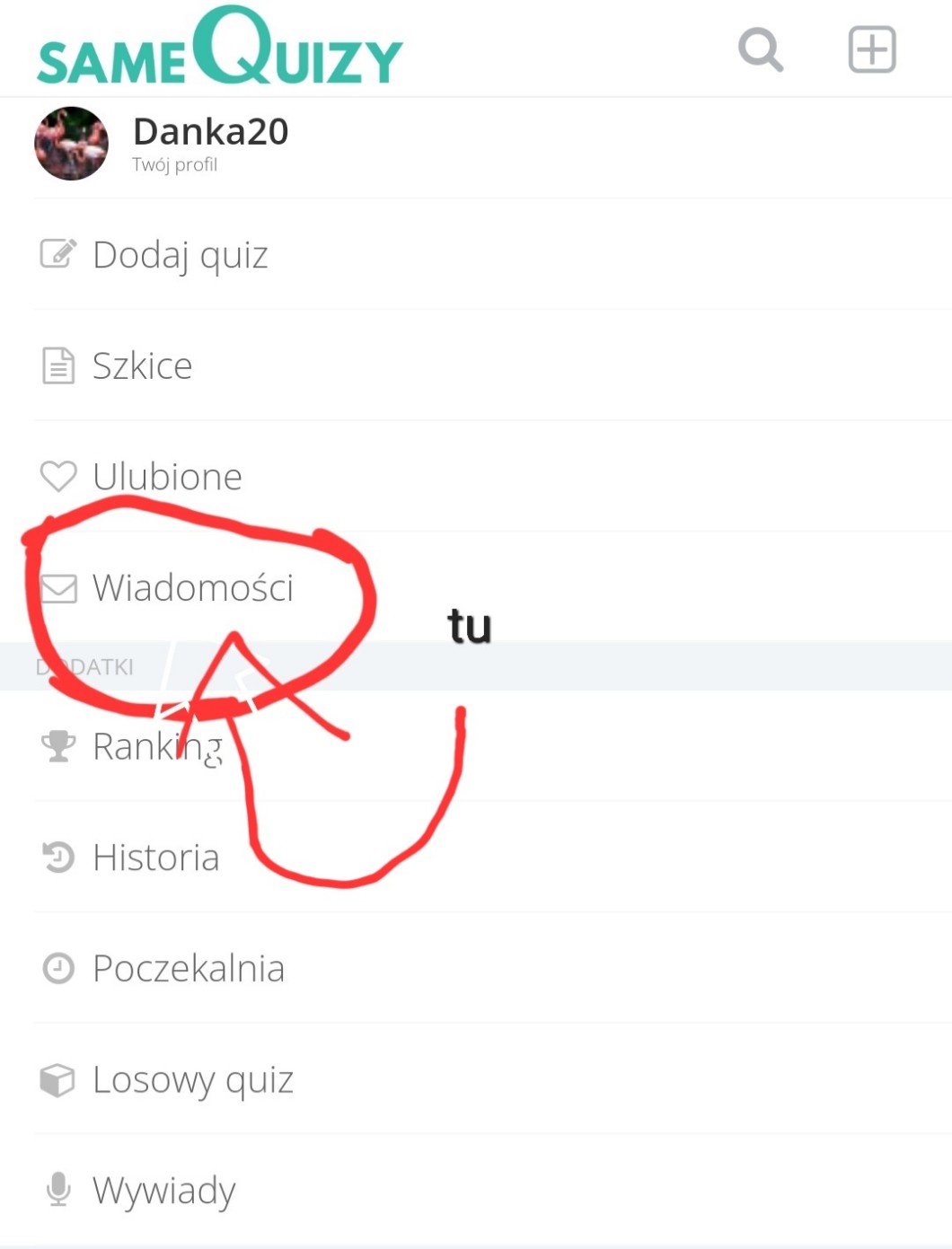Go to Ulubione favorites
The height and width of the screenshot is (1249, 952).
(x=167, y=477)
